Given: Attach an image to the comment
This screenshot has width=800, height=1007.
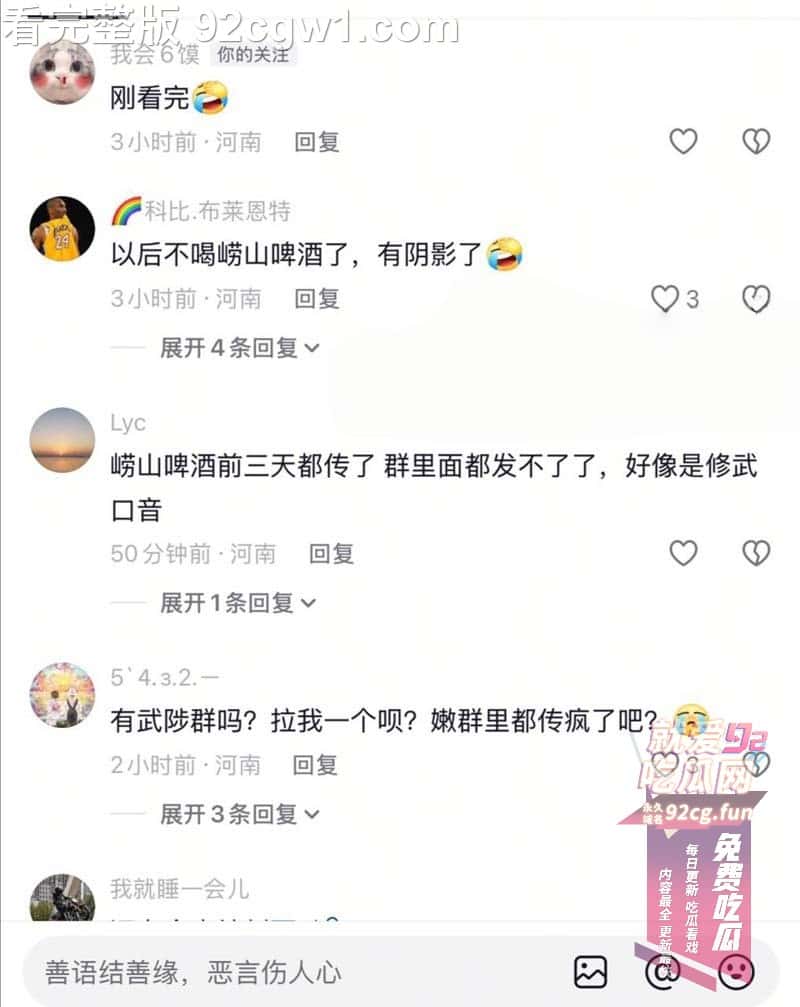Looking at the screenshot, I should coord(590,971).
